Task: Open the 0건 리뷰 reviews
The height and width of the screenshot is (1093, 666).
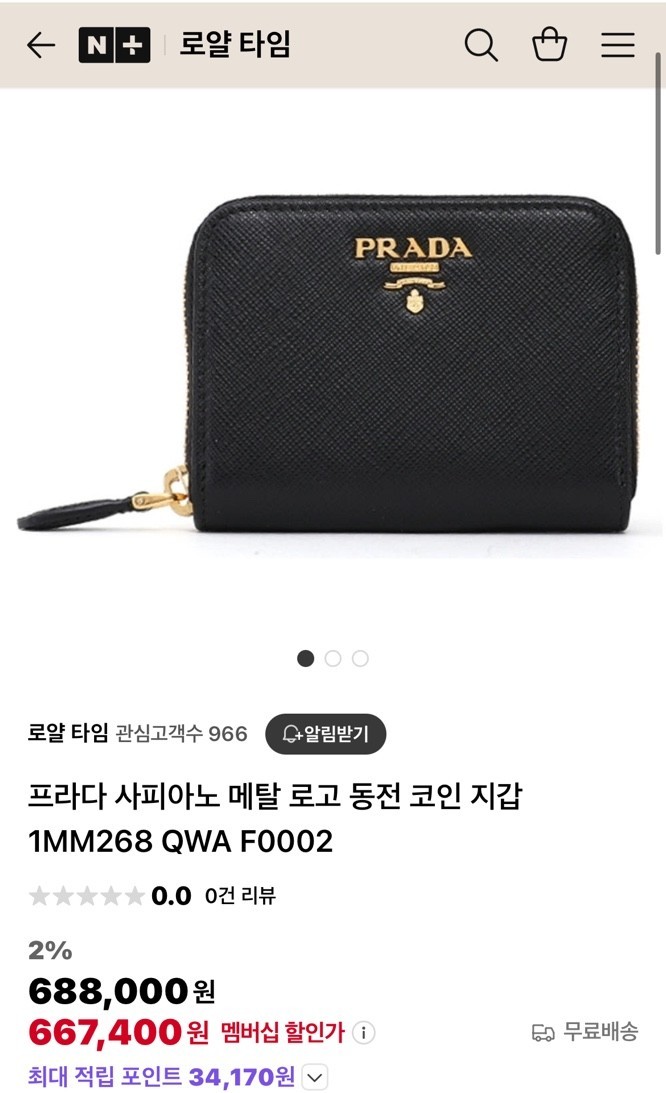Action: [x=240, y=895]
